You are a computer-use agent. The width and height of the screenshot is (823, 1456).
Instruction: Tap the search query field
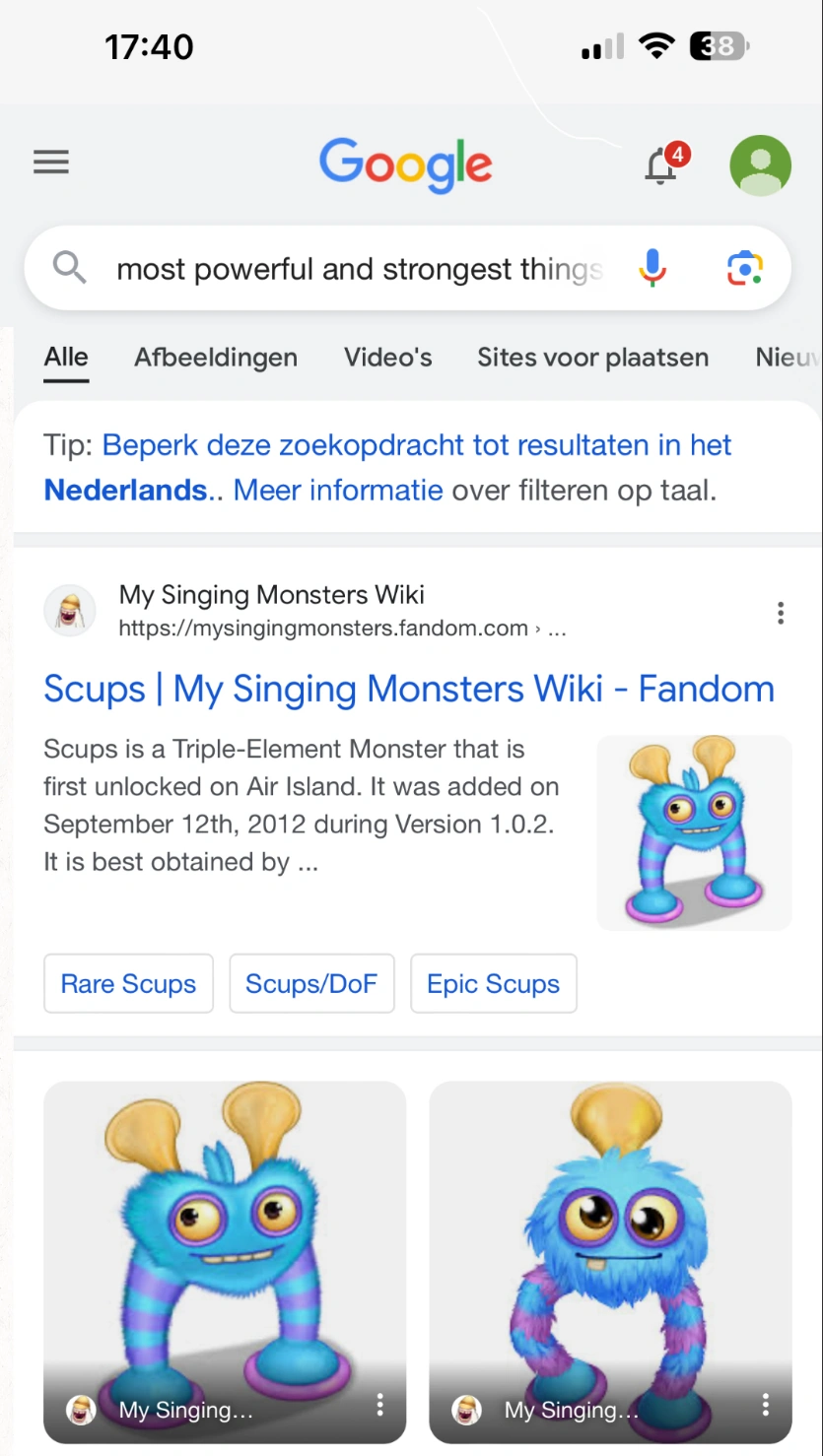click(359, 269)
